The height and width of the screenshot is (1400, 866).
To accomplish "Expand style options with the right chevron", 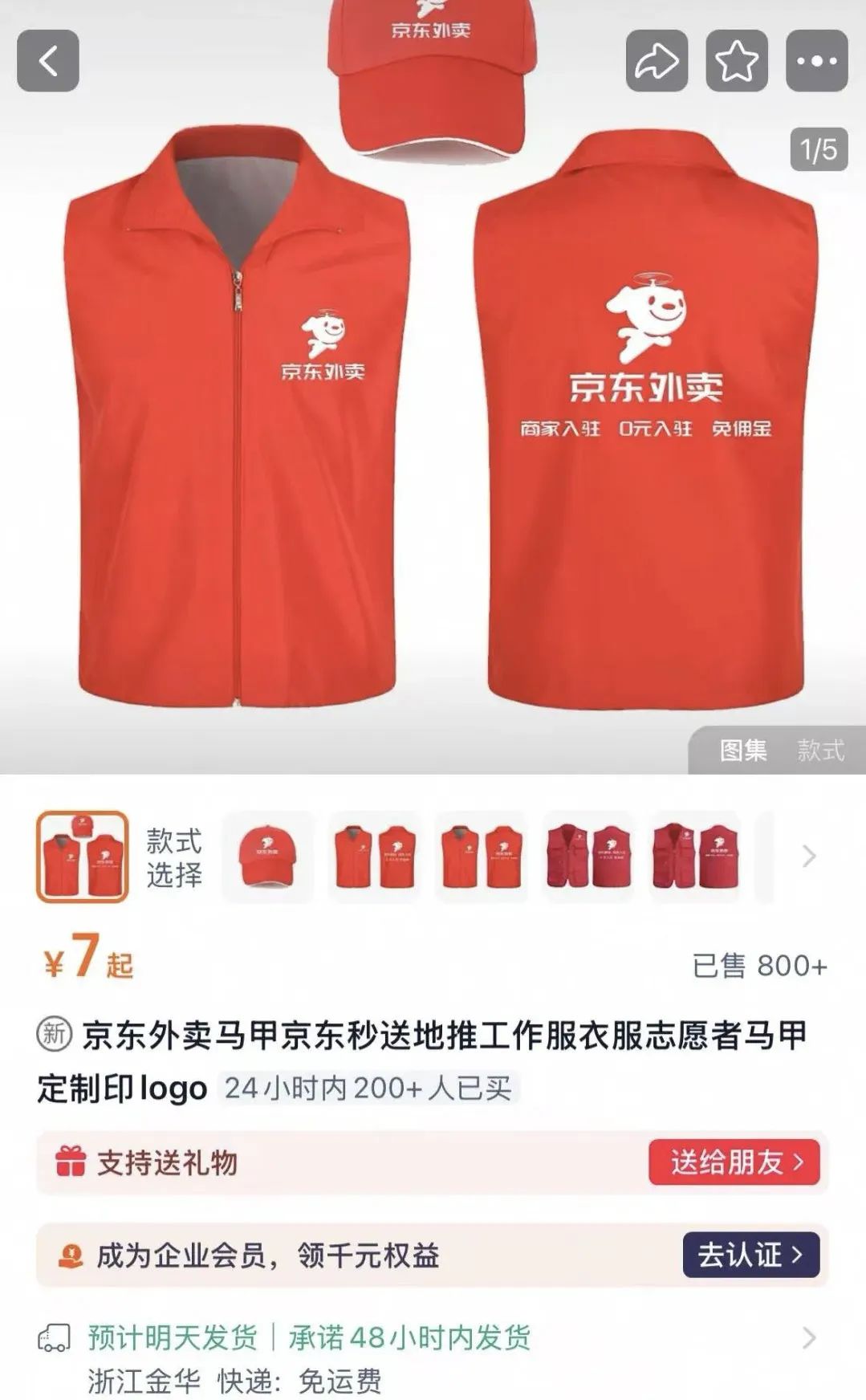I will pos(809,857).
